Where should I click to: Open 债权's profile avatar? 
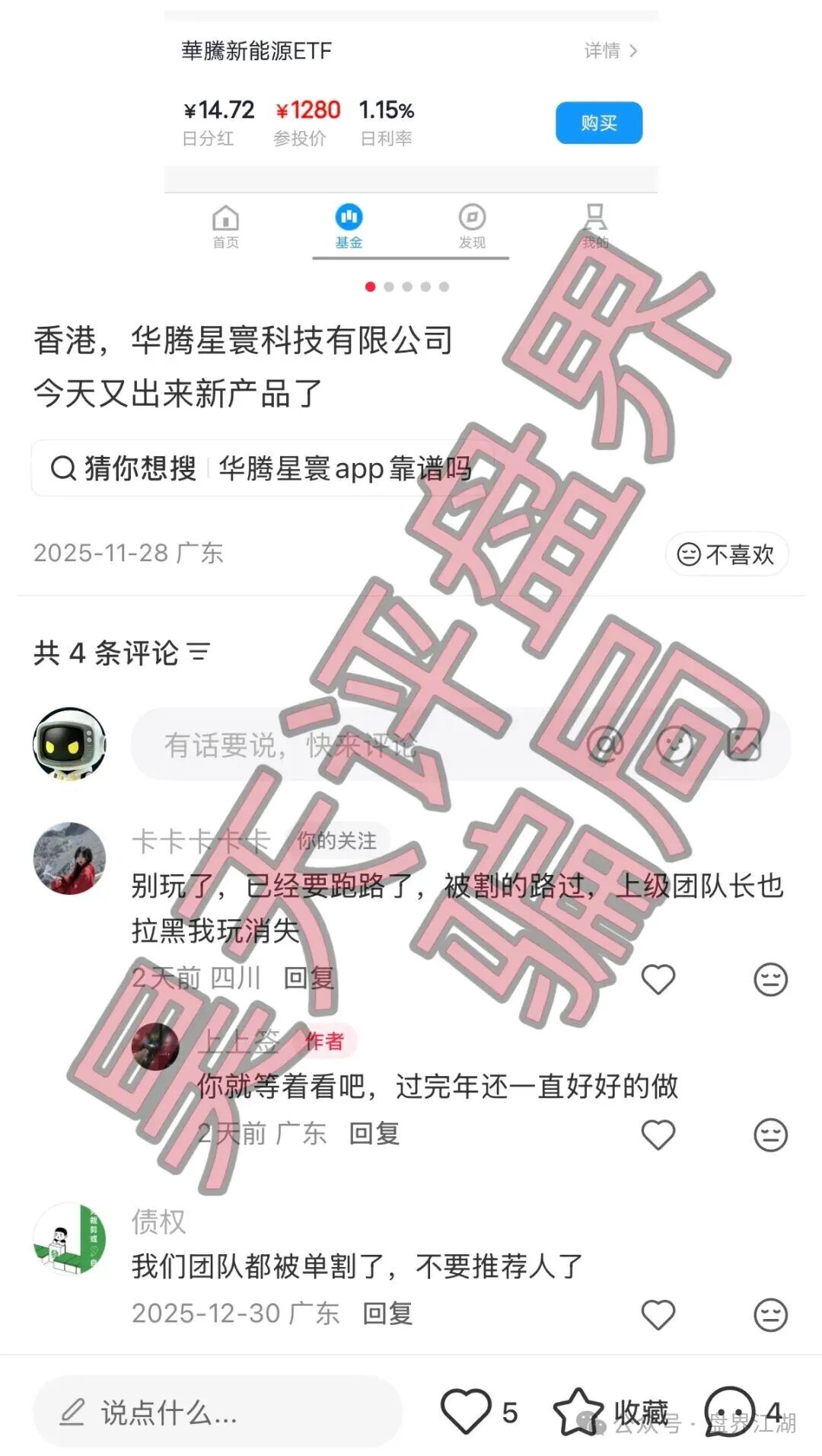69,1239
